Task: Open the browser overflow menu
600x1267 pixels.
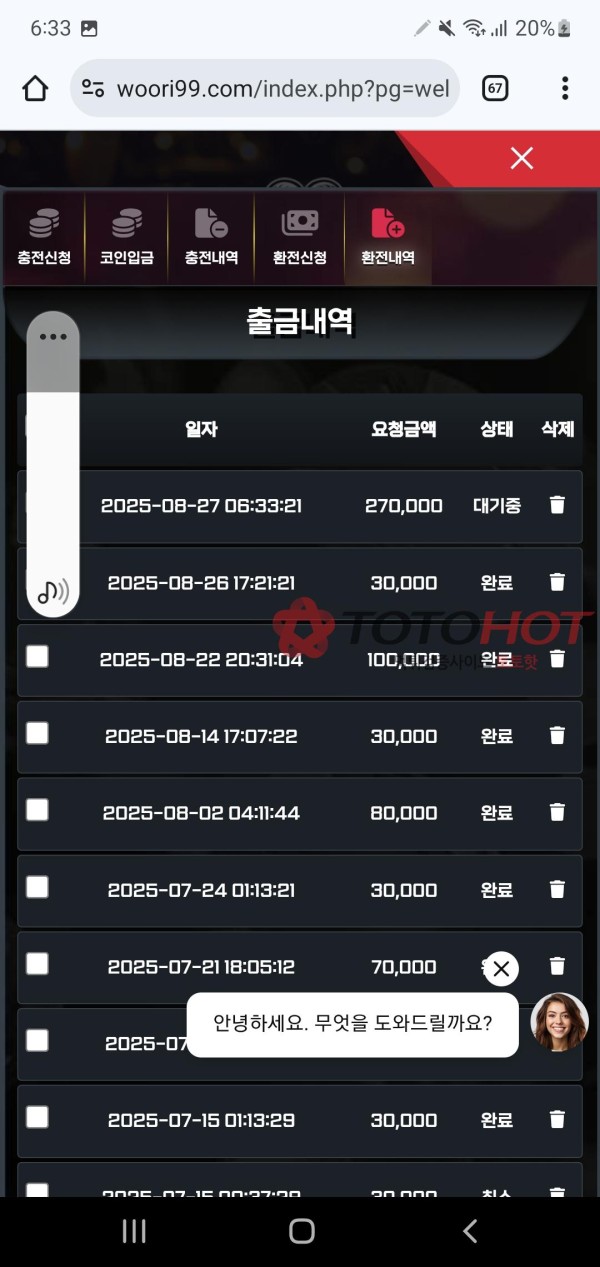Action: pyautogui.click(x=565, y=89)
